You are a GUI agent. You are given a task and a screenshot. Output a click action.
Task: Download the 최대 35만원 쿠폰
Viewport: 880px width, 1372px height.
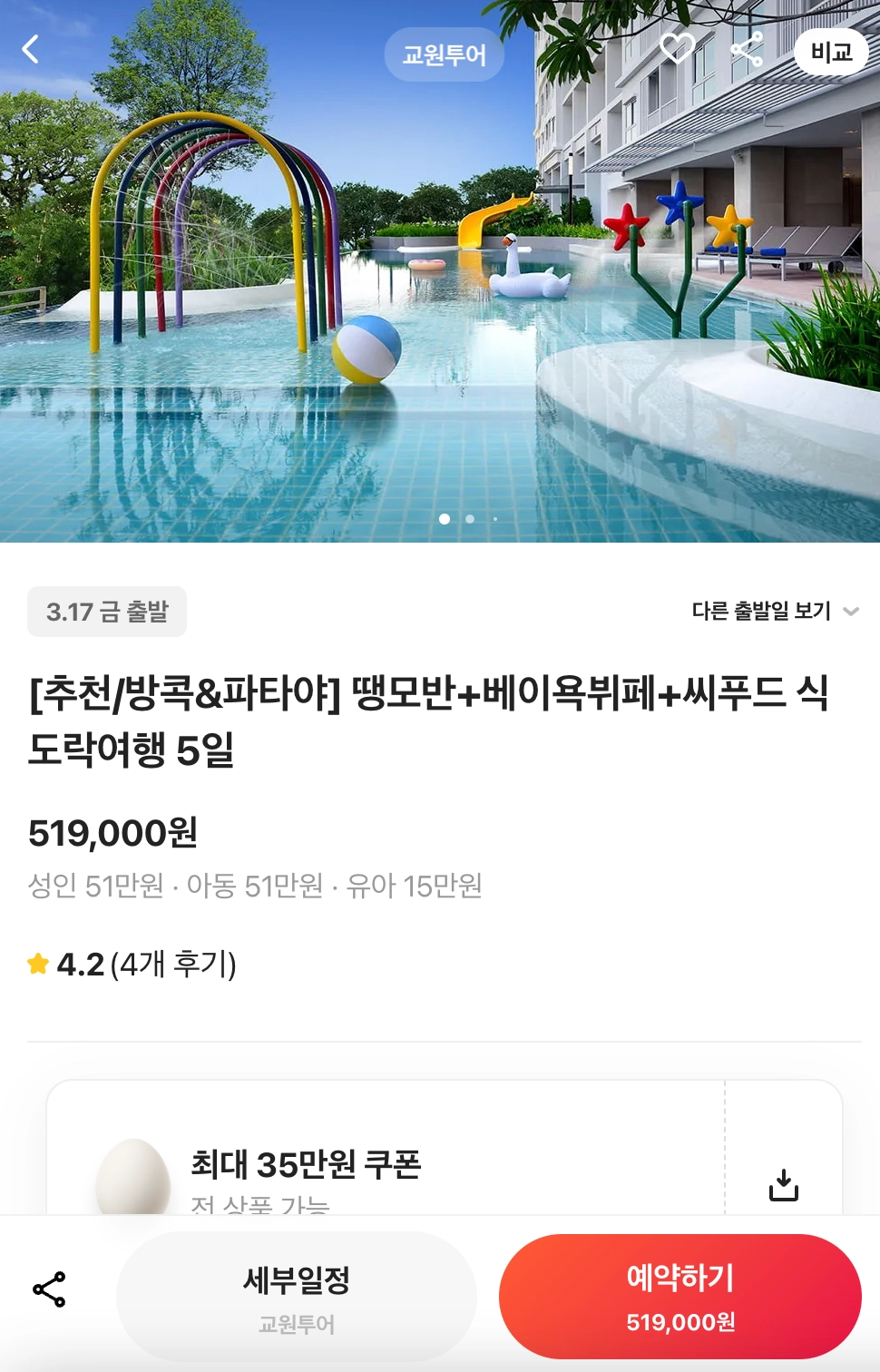783,1184
